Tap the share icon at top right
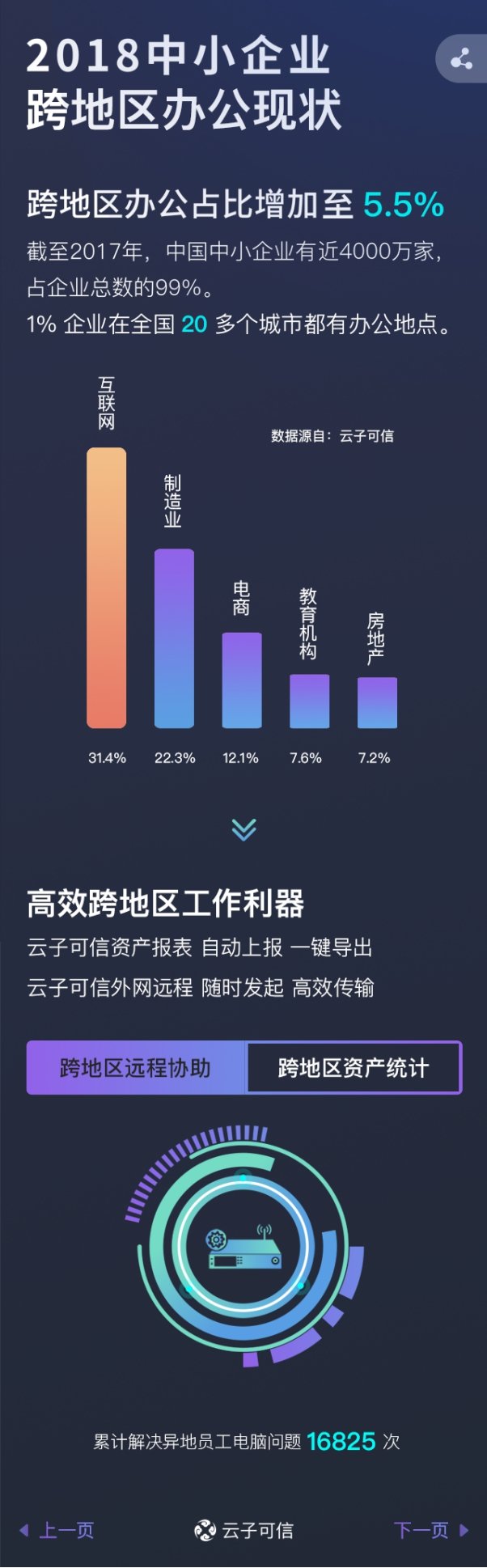Image resolution: width=487 pixels, height=1568 pixels. click(462, 59)
